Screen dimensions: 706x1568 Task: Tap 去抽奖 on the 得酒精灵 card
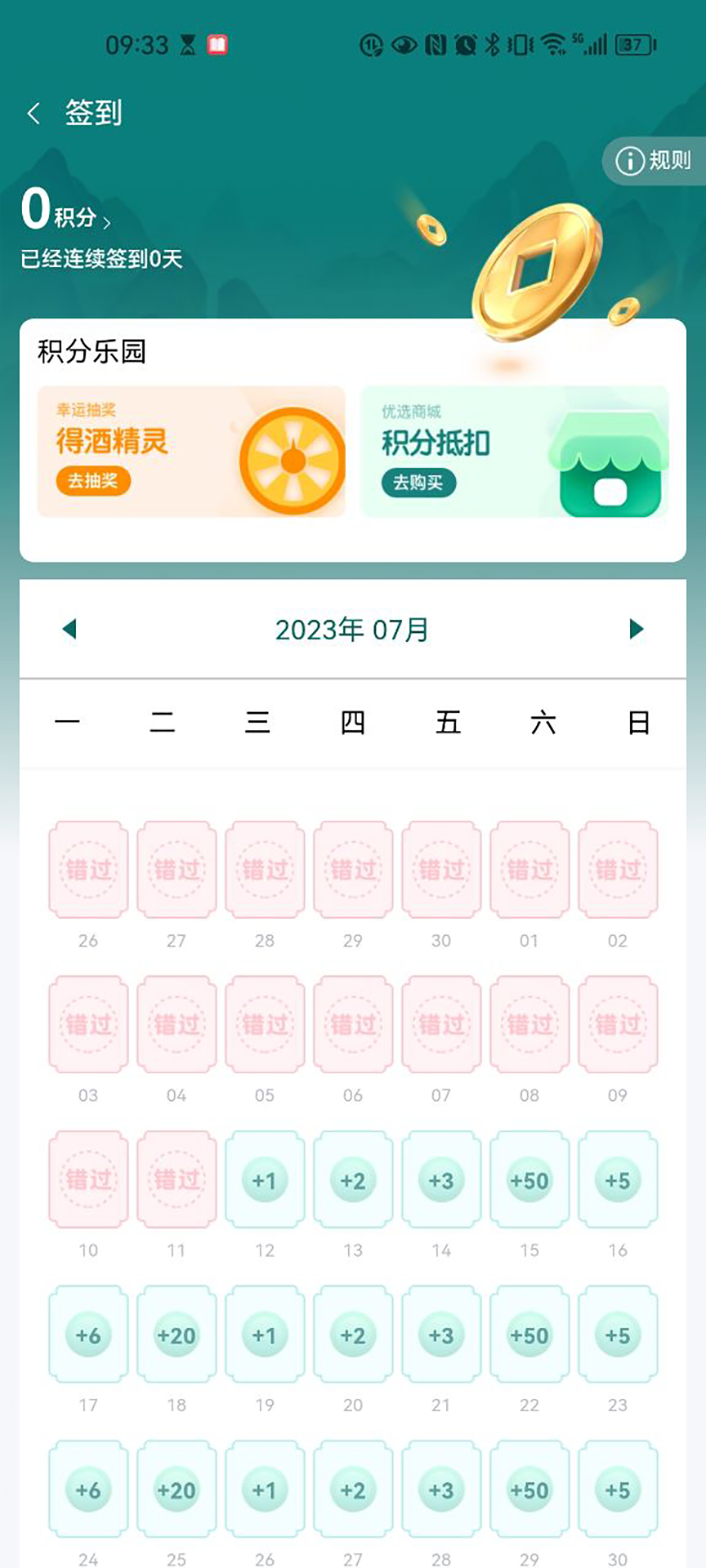click(x=93, y=481)
